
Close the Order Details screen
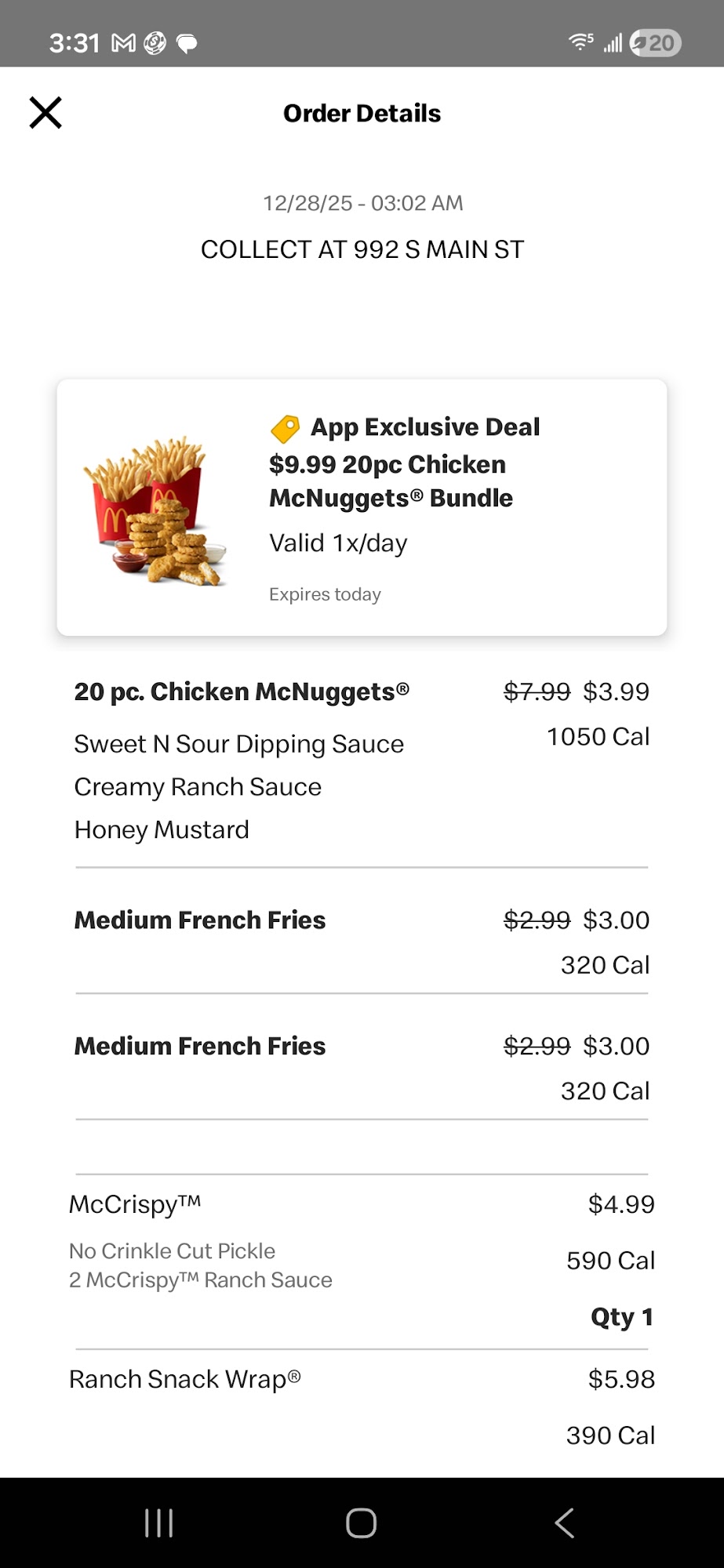pos(45,113)
